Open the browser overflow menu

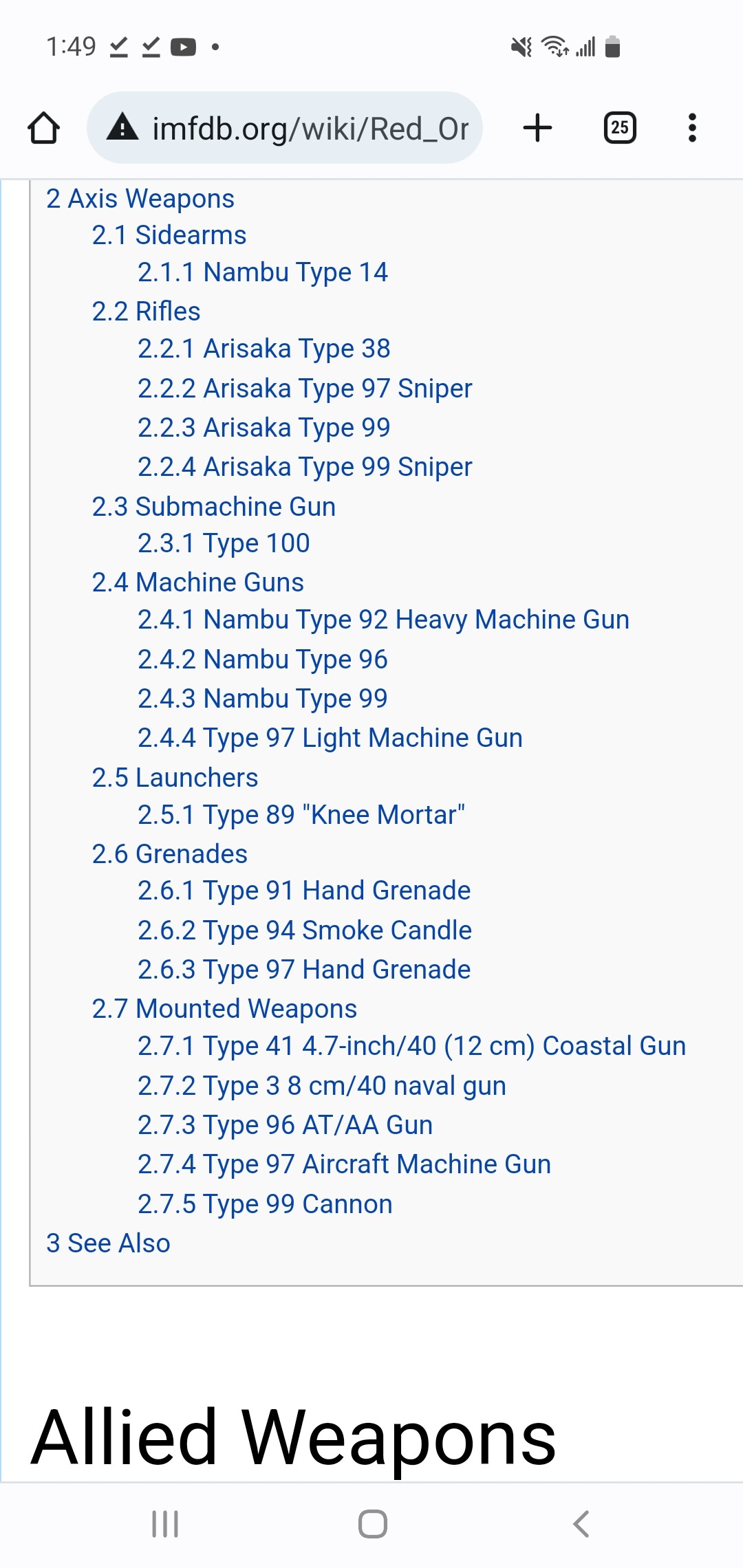pyautogui.click(x=692, y=128)
